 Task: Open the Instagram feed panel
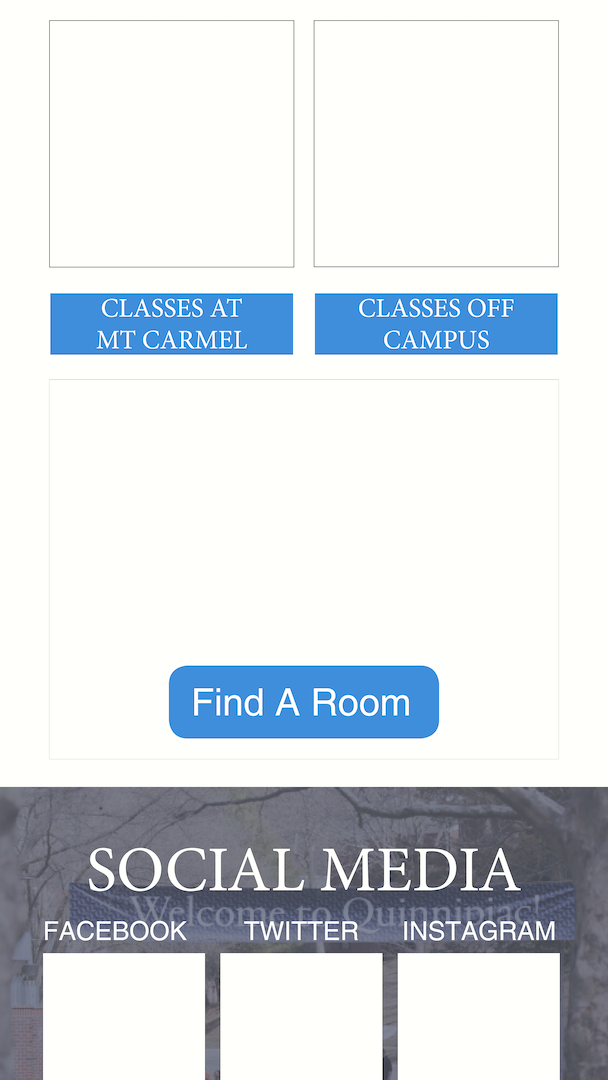click(479, 1017)
